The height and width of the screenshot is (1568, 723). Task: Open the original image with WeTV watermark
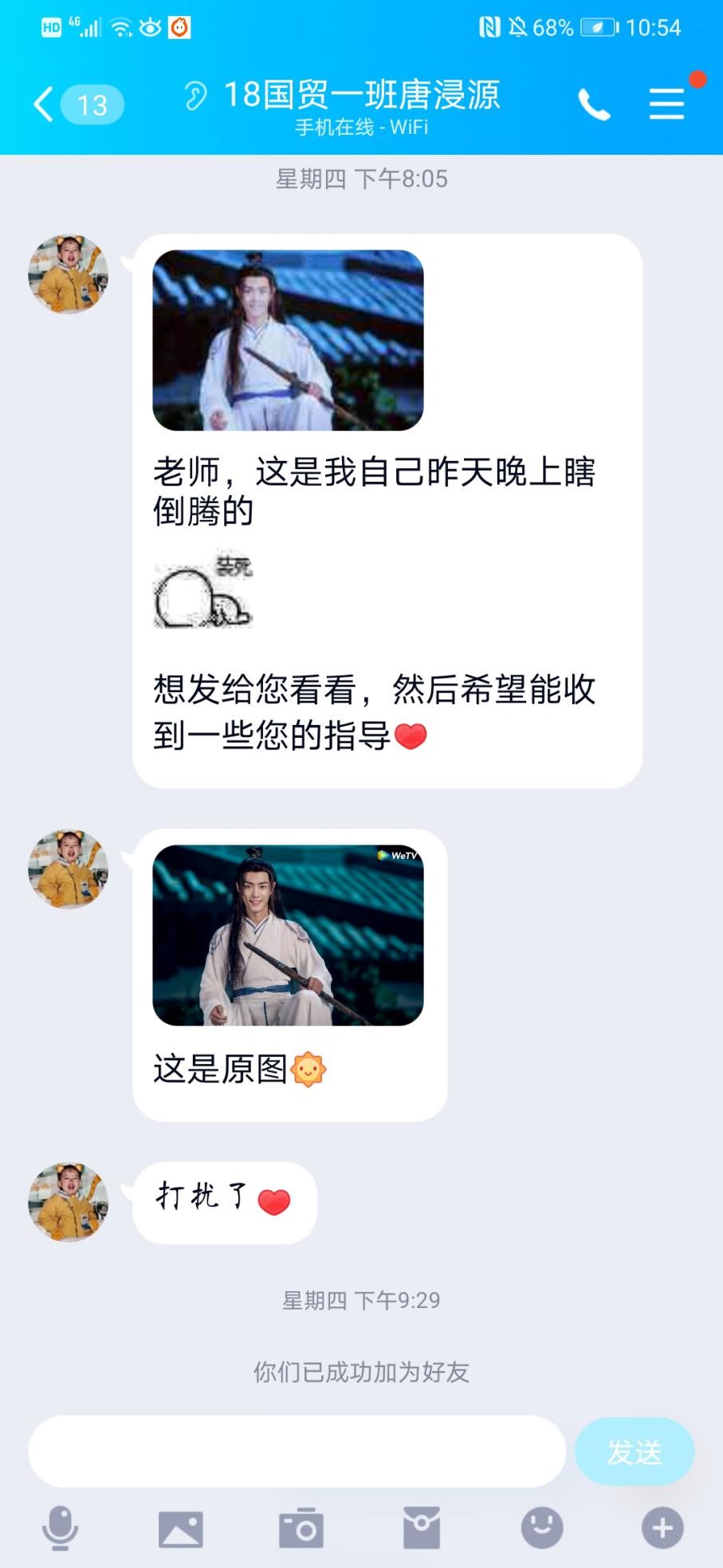(288, 935)
